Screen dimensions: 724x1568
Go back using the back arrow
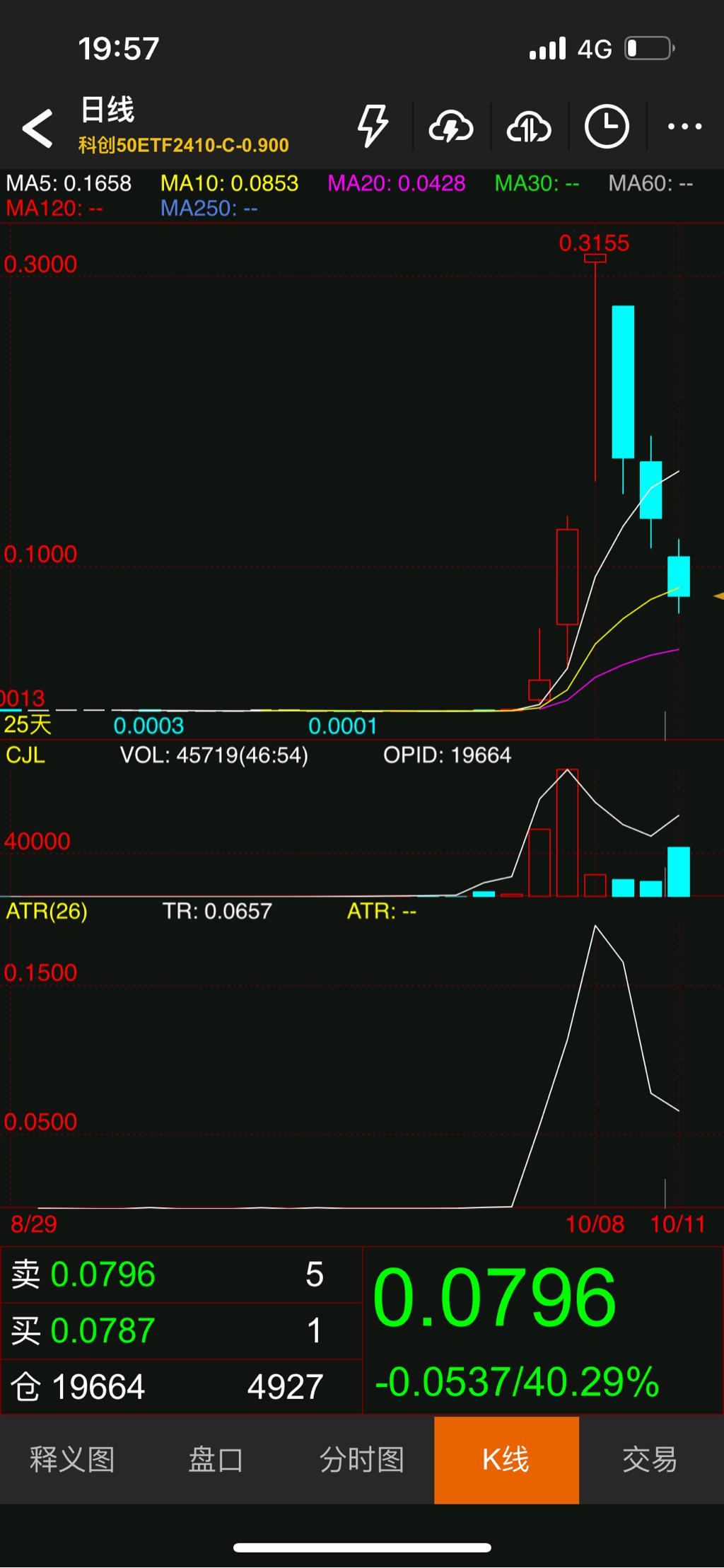point(38,128)
